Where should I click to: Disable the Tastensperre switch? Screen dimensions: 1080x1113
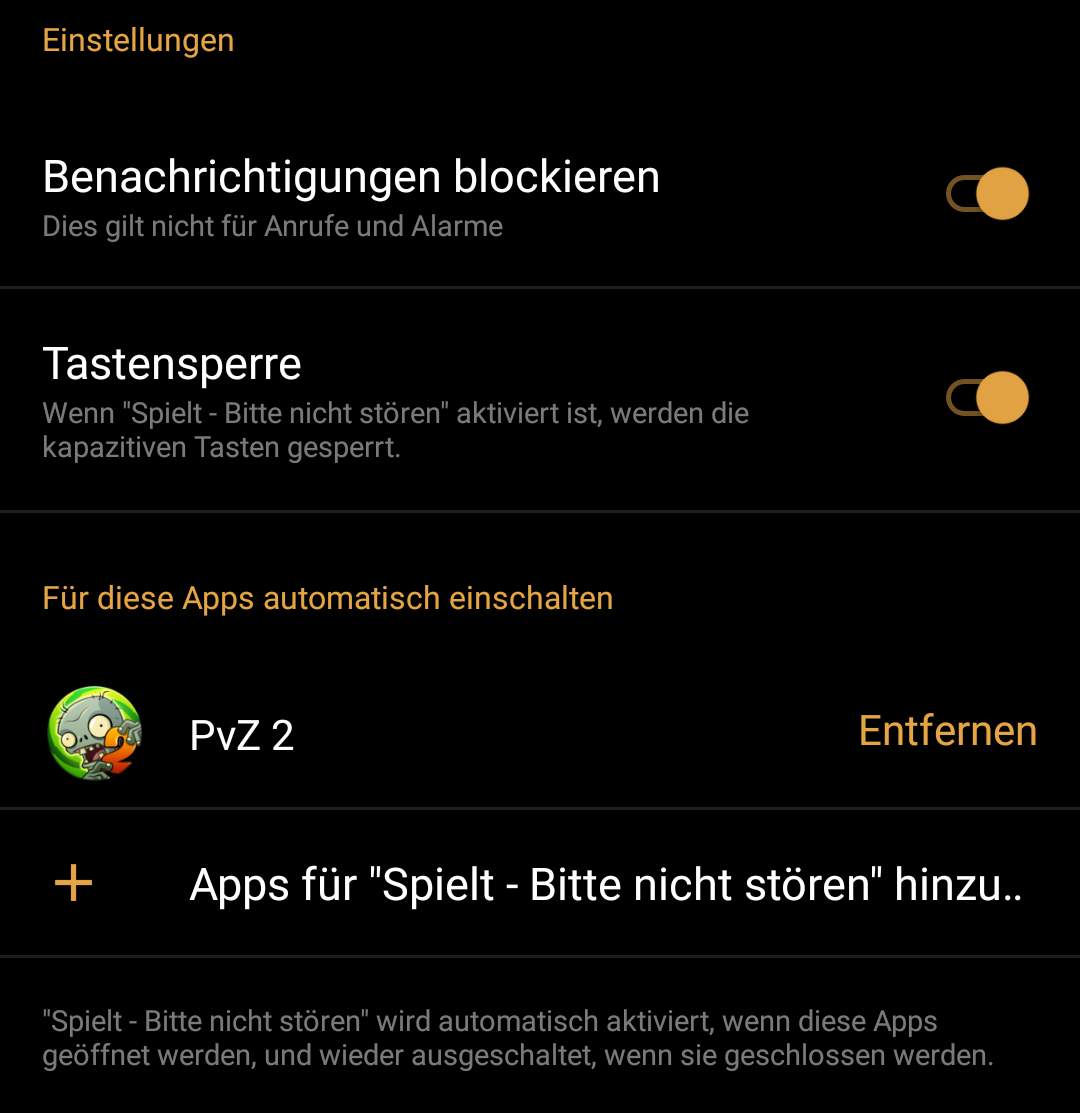[987, 398]
